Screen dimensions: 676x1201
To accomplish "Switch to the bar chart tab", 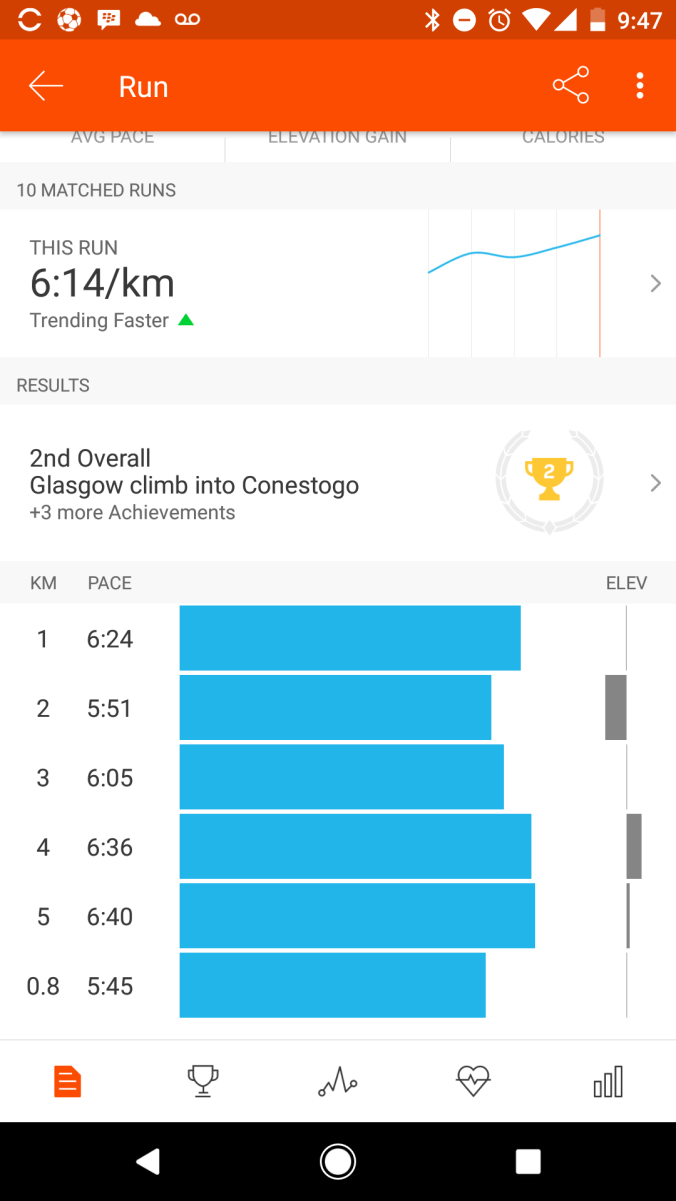I will 608,1081.
